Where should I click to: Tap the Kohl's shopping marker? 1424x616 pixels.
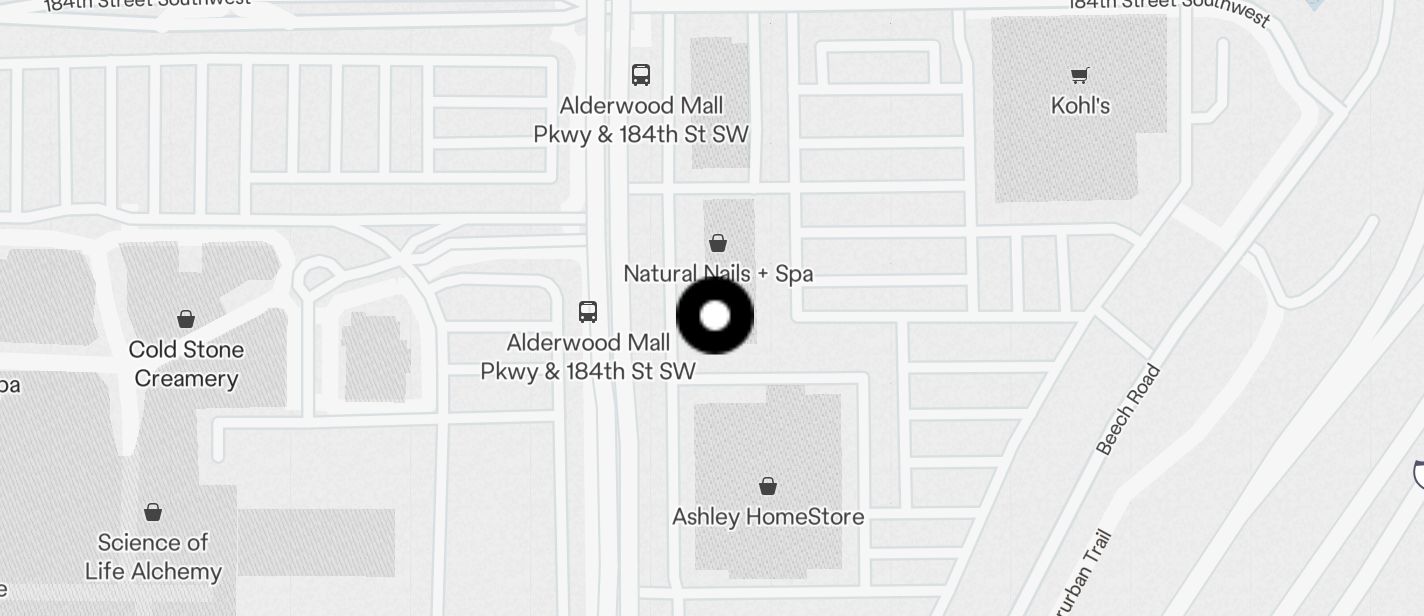[1079, 75]
